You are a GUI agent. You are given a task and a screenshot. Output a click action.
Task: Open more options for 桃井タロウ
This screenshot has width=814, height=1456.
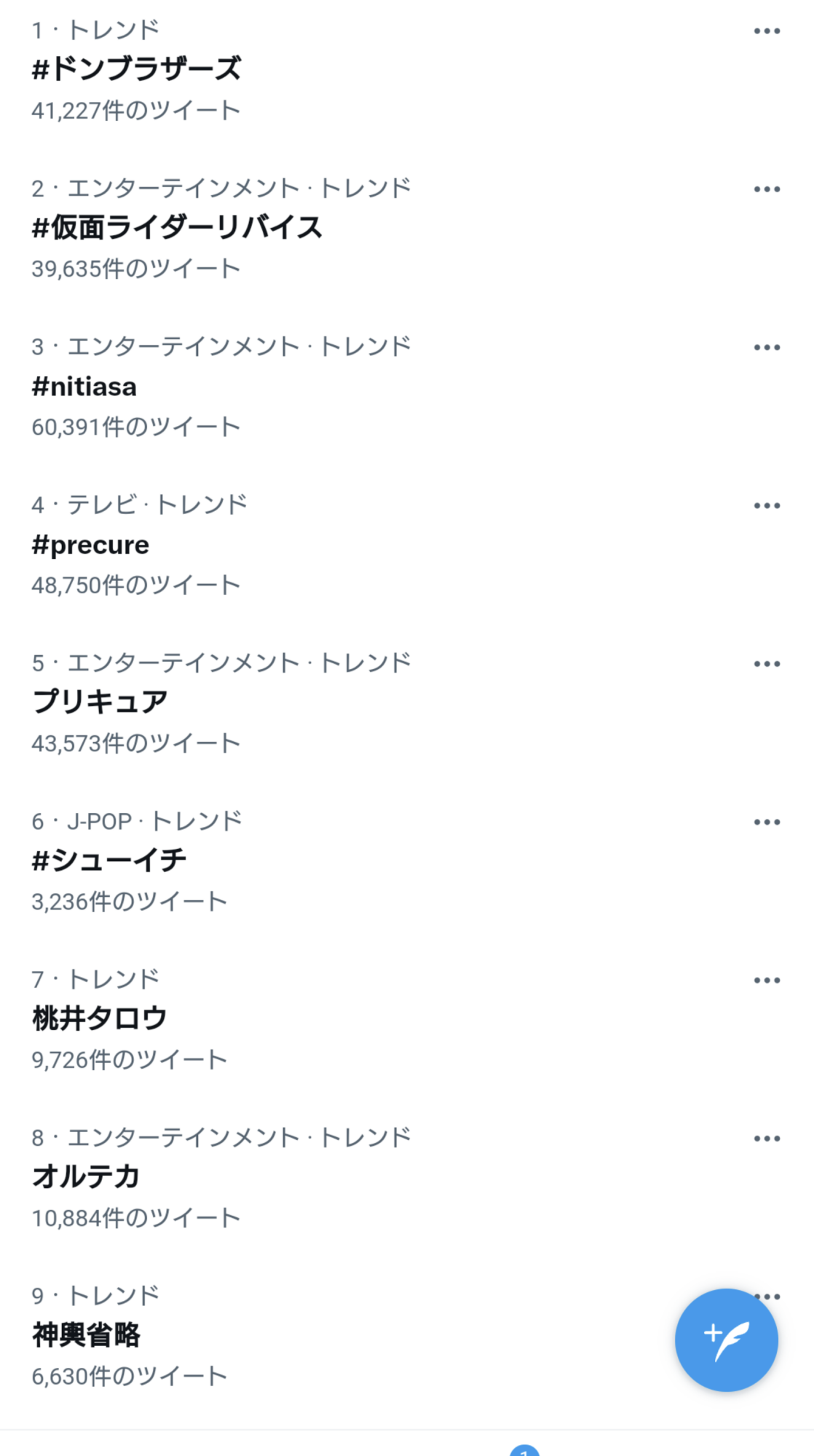coord(767,981)
